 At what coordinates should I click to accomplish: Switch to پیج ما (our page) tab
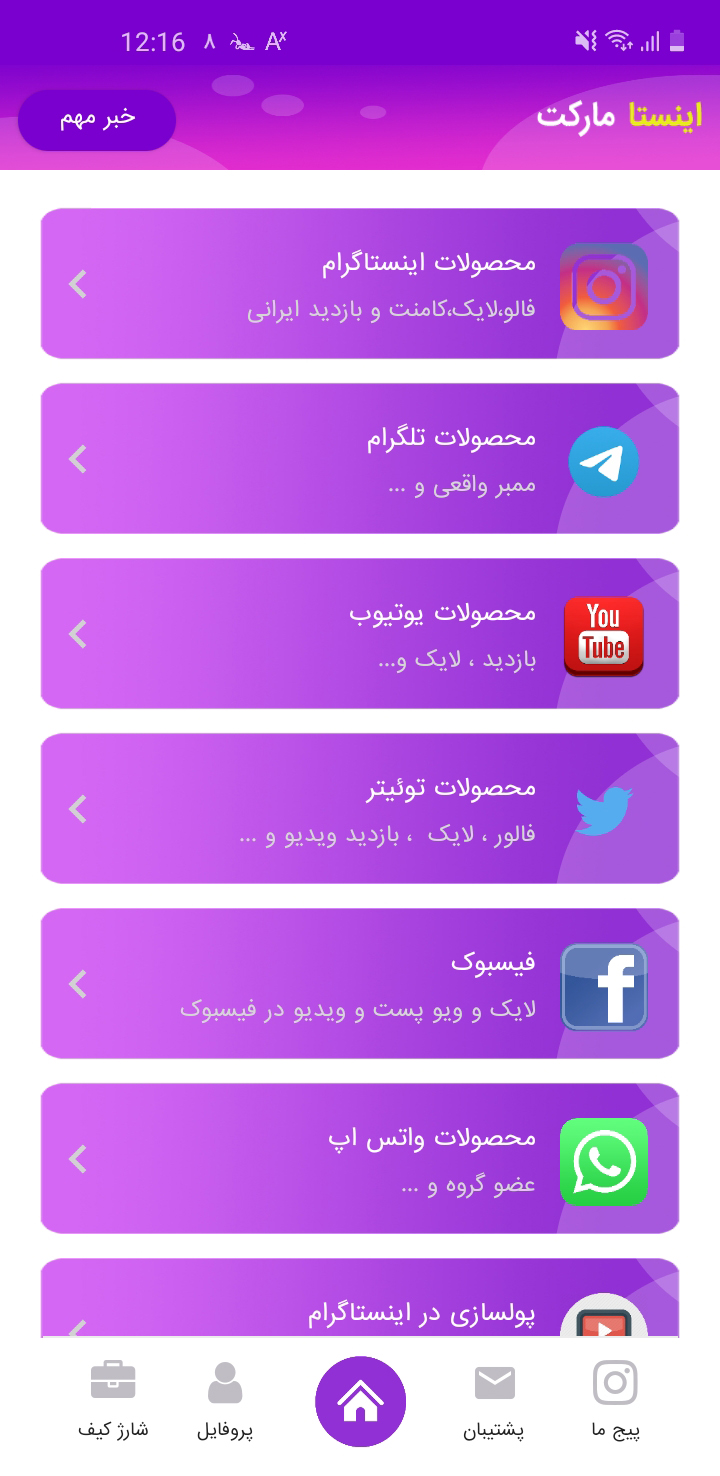(x=615, y=1400)
